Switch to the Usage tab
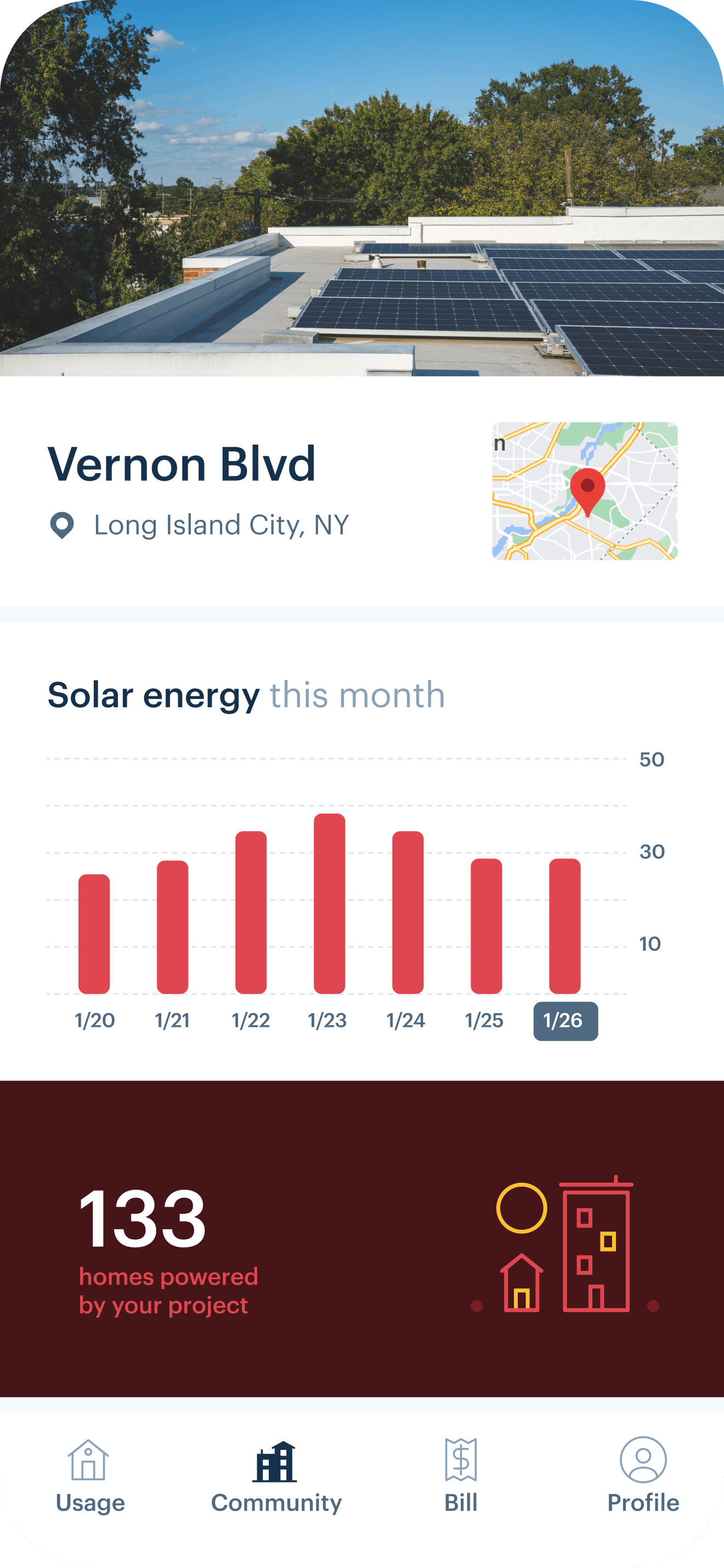Viewport: 724px width, 1568px height. coord(90,1475)
